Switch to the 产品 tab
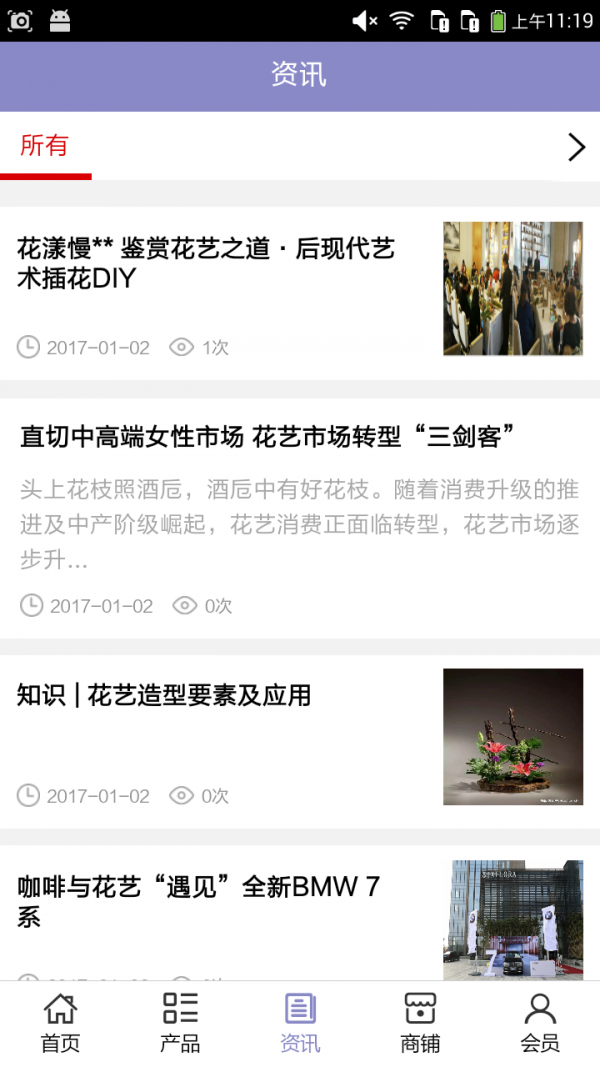 click(x=180, y=1024)
